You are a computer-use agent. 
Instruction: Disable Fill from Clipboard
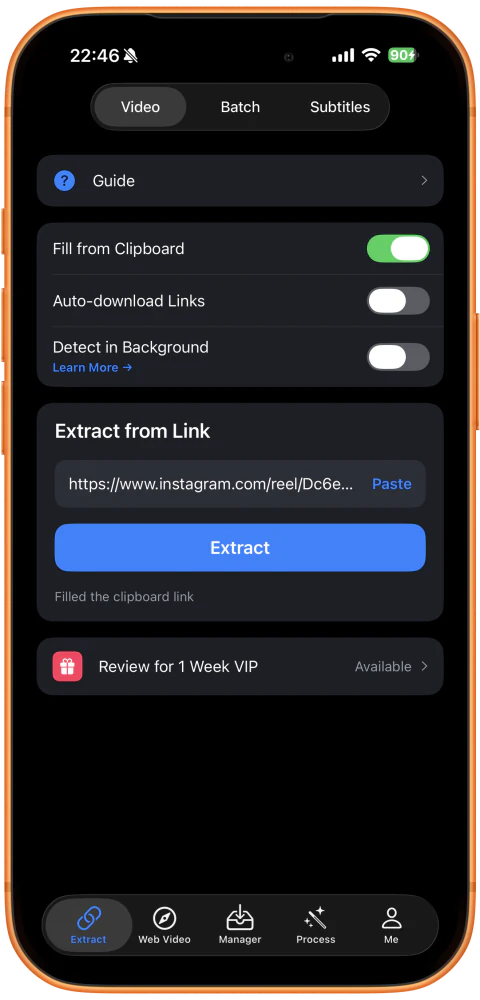click(x=398, y=249)
